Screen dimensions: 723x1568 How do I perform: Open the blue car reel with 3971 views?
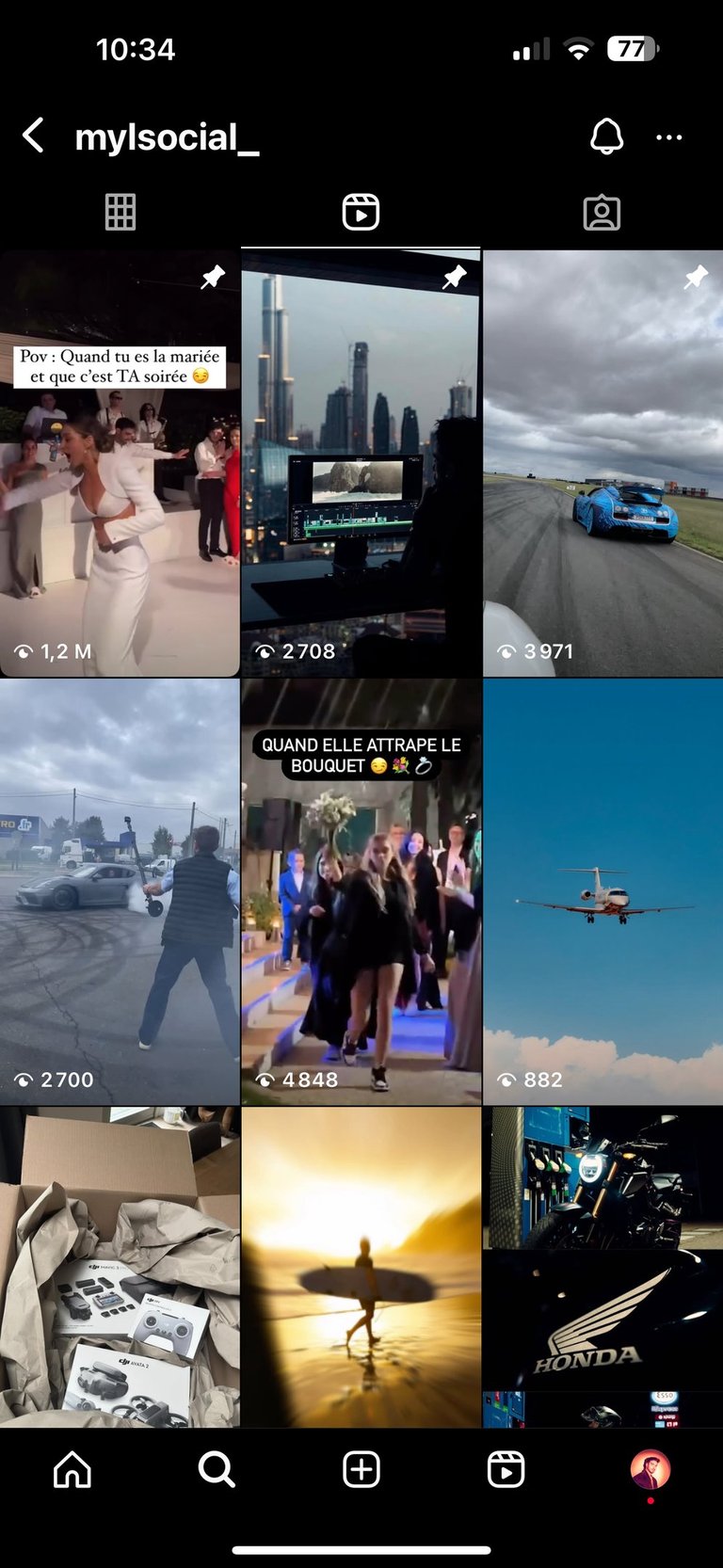click(603, 463)
